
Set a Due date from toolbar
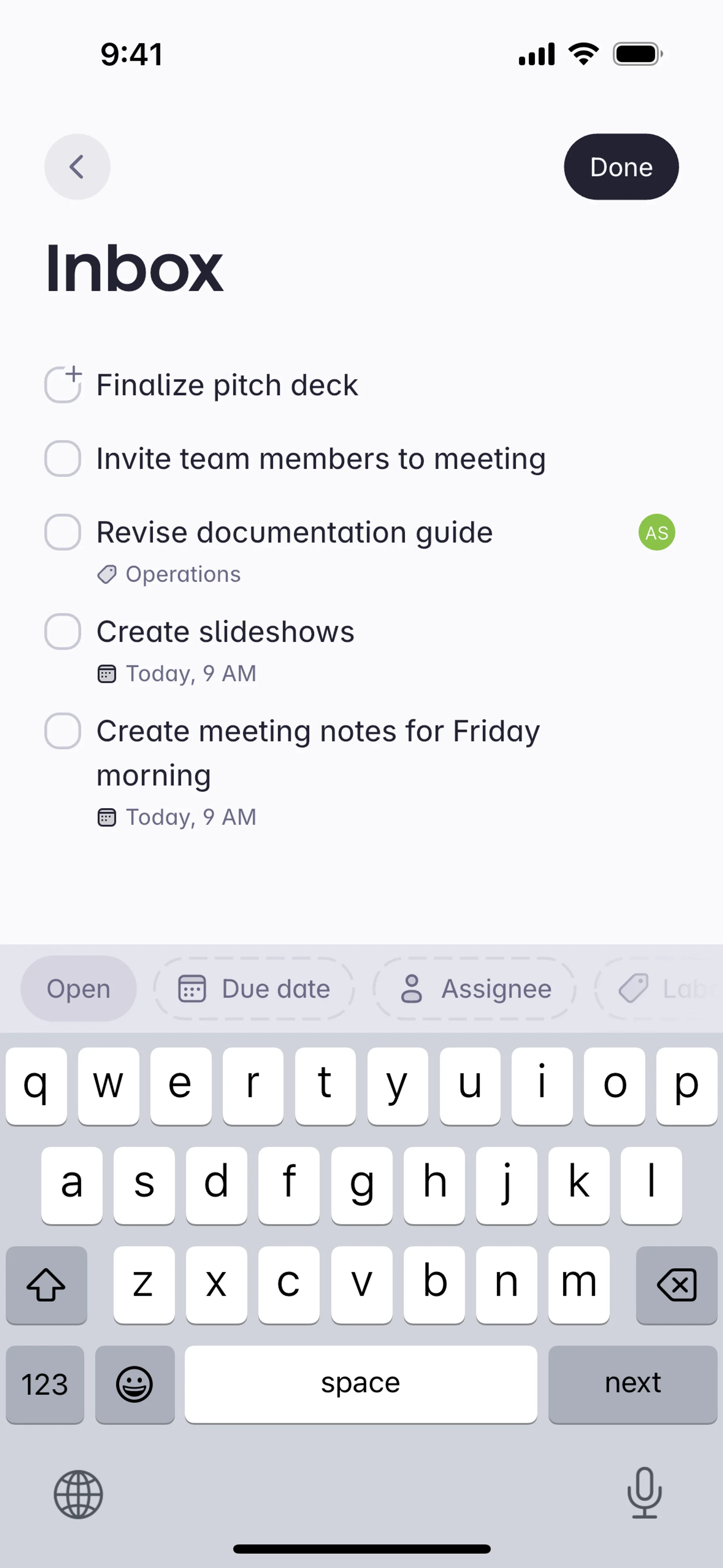pos(254,989)
